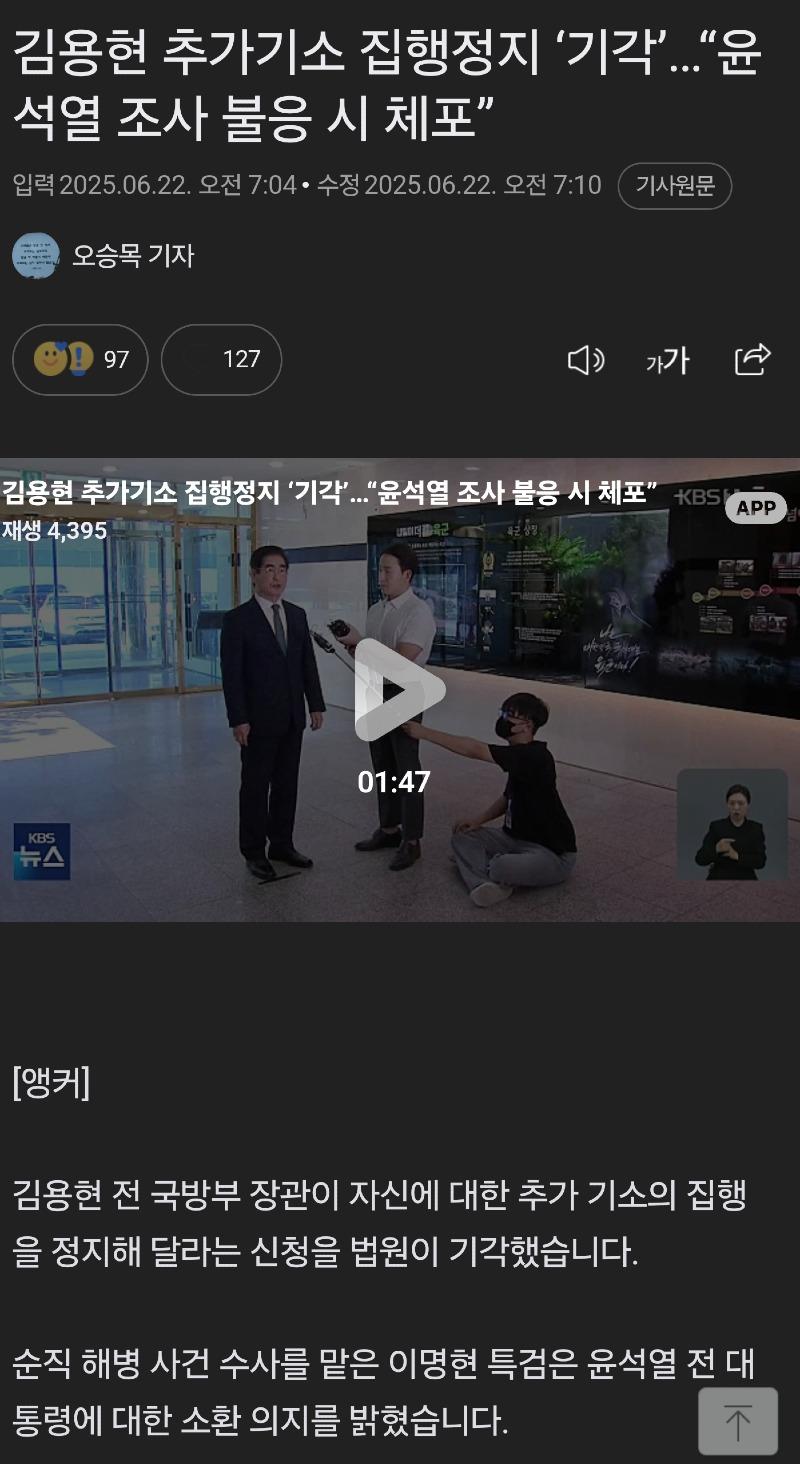Open the 기사원문 original article page
The width and height of the screenshot is (800, 1464).
pyautogui.click(x=675, y=185)
